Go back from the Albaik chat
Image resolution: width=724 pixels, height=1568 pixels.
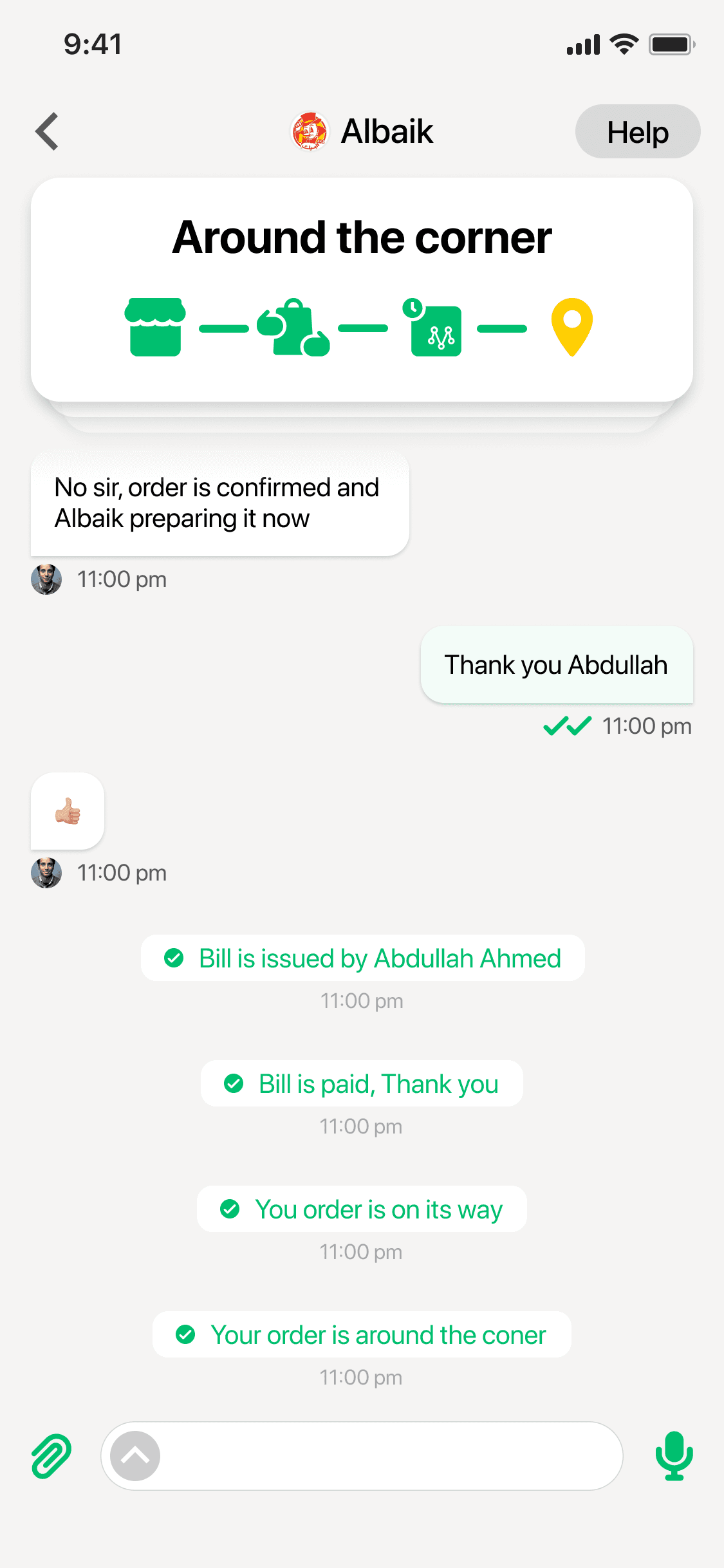47,131
